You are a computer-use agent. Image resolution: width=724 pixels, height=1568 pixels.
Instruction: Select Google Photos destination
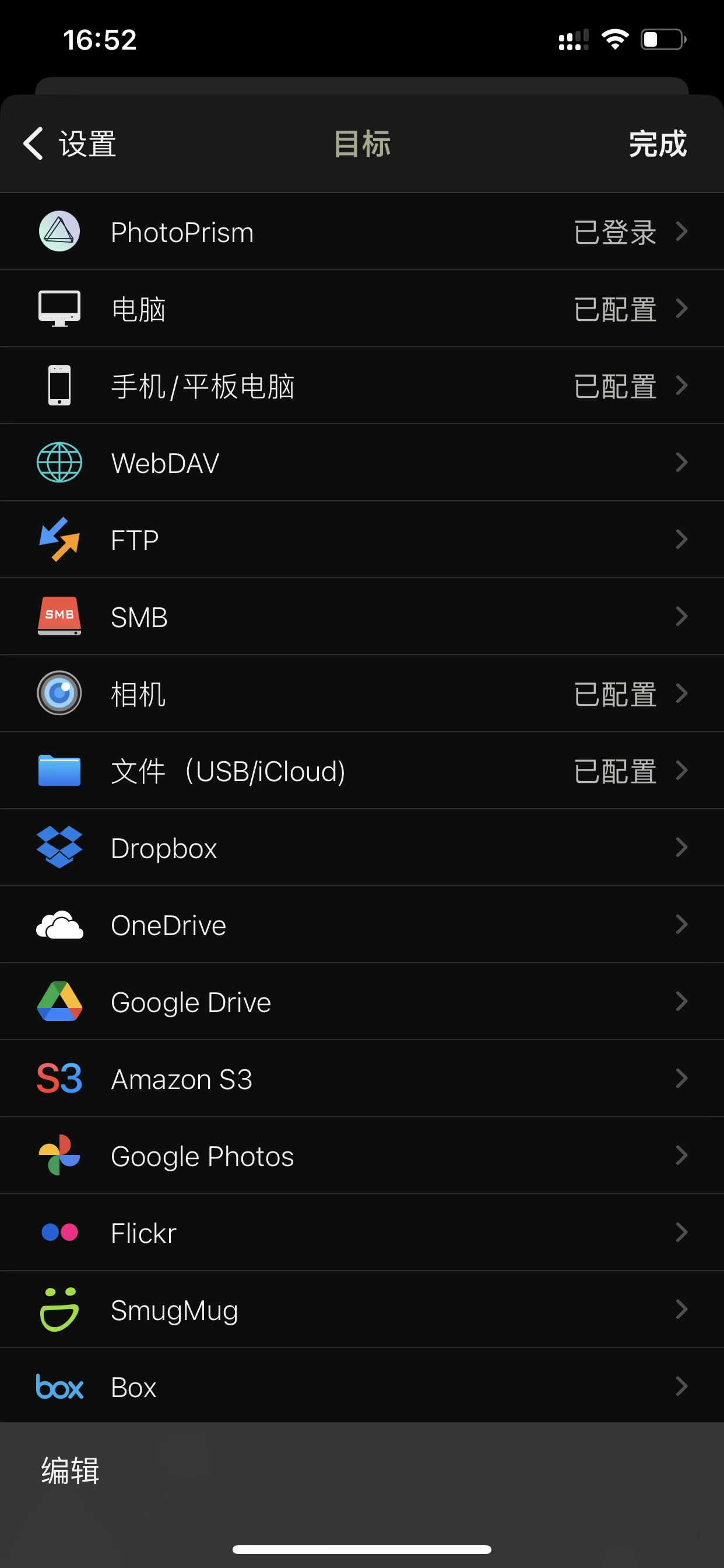tap(361, 1156)
